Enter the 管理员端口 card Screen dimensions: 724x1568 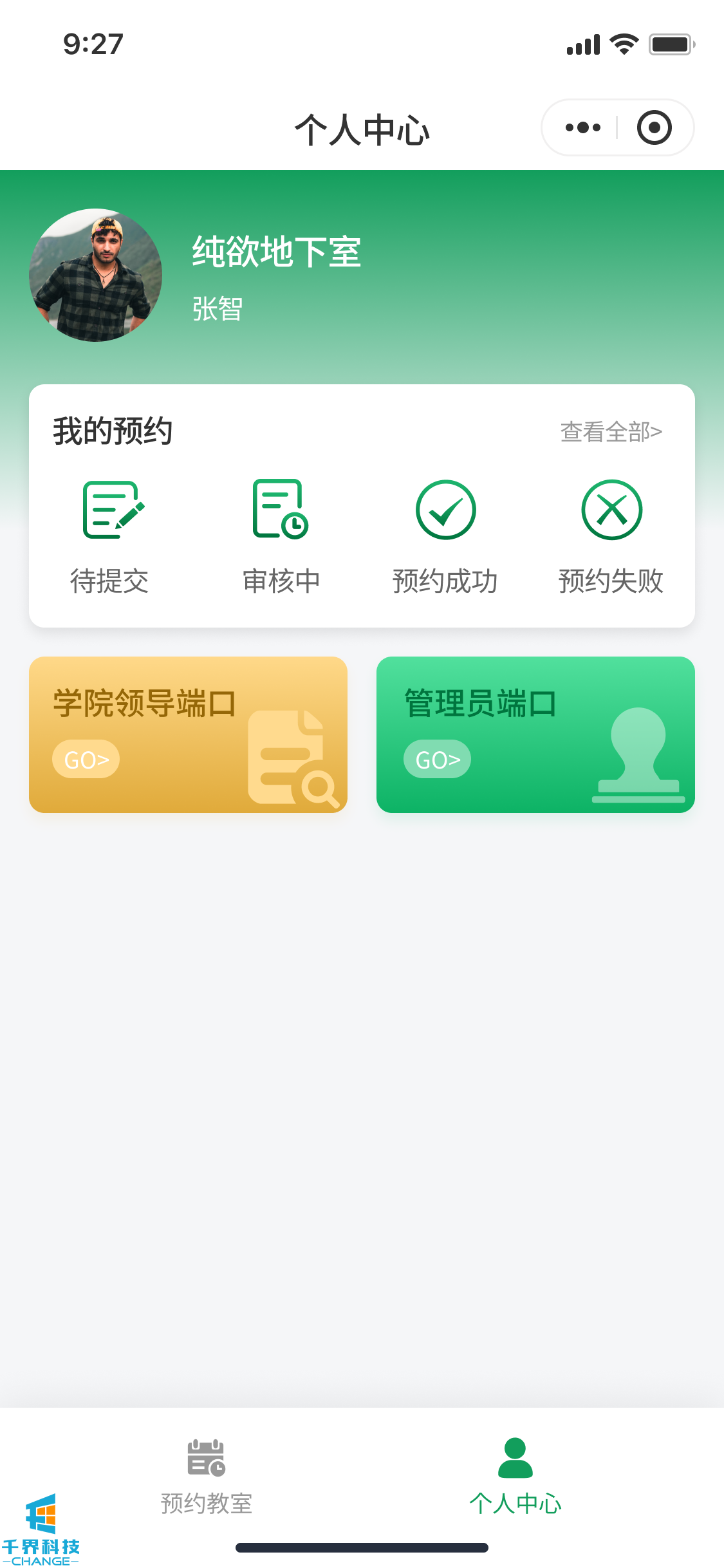pos(535,734)
